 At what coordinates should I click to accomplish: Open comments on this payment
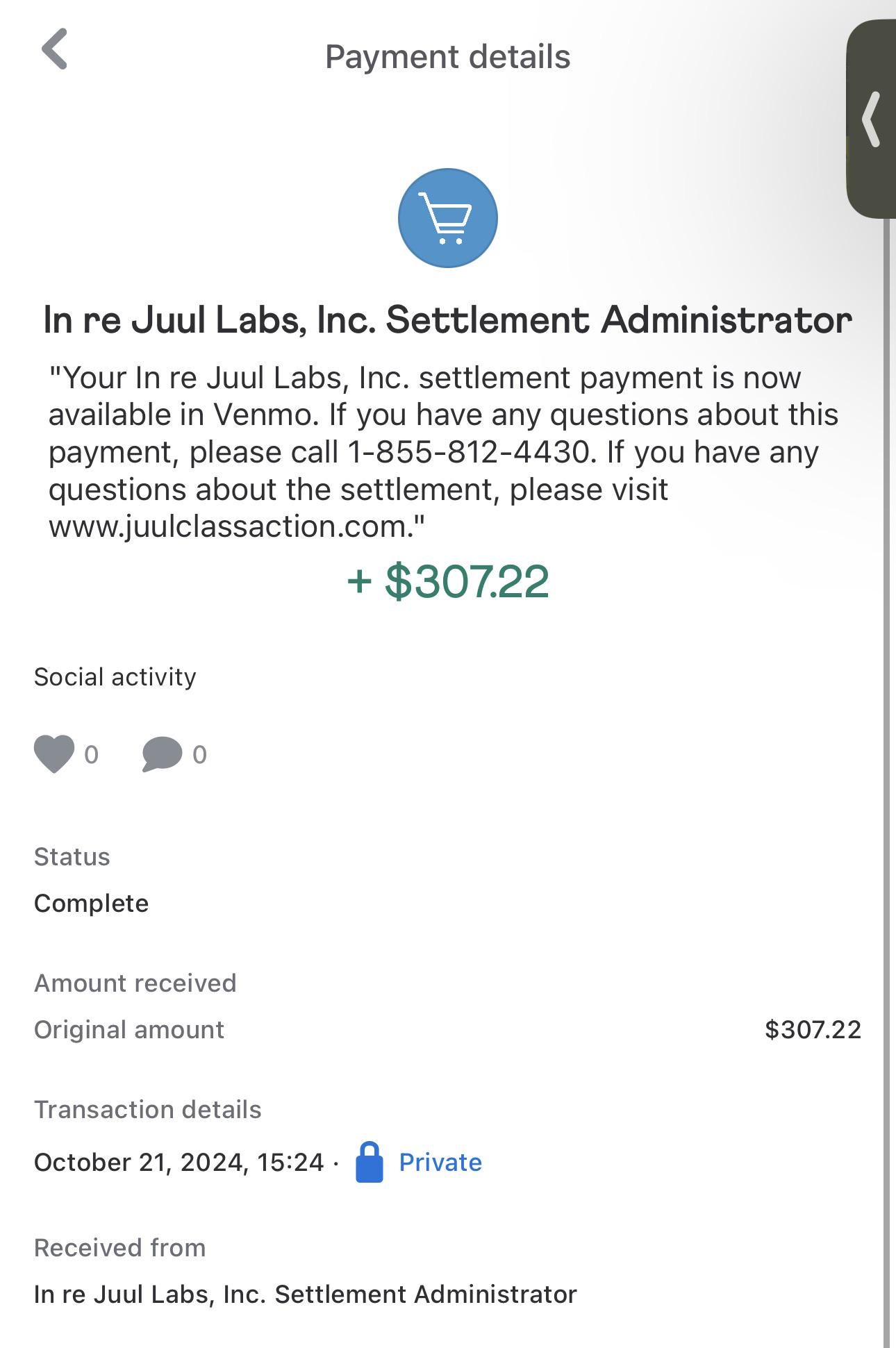tap(162, 754)
